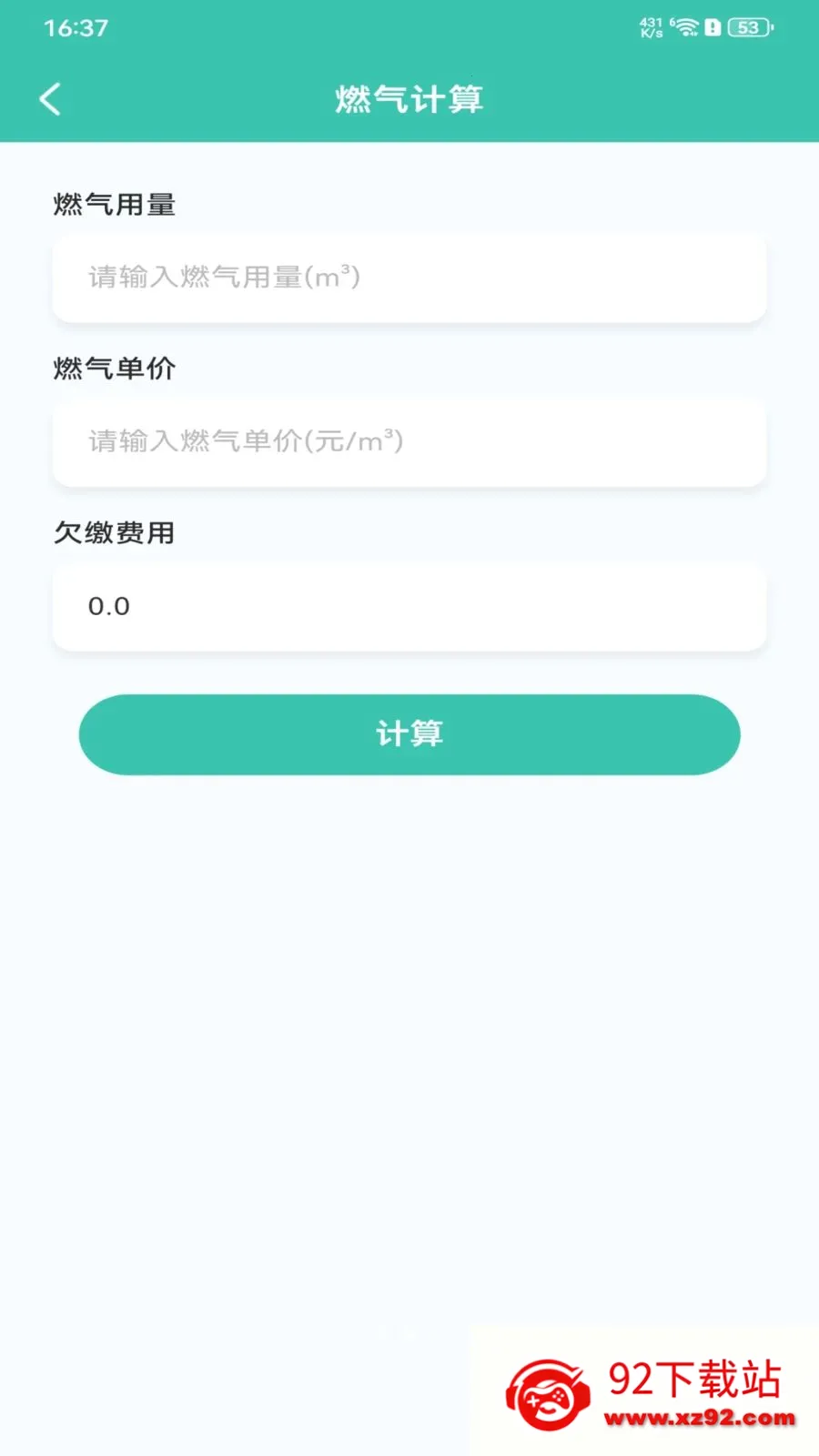Click the clock showing 16:37

(75, 28)
